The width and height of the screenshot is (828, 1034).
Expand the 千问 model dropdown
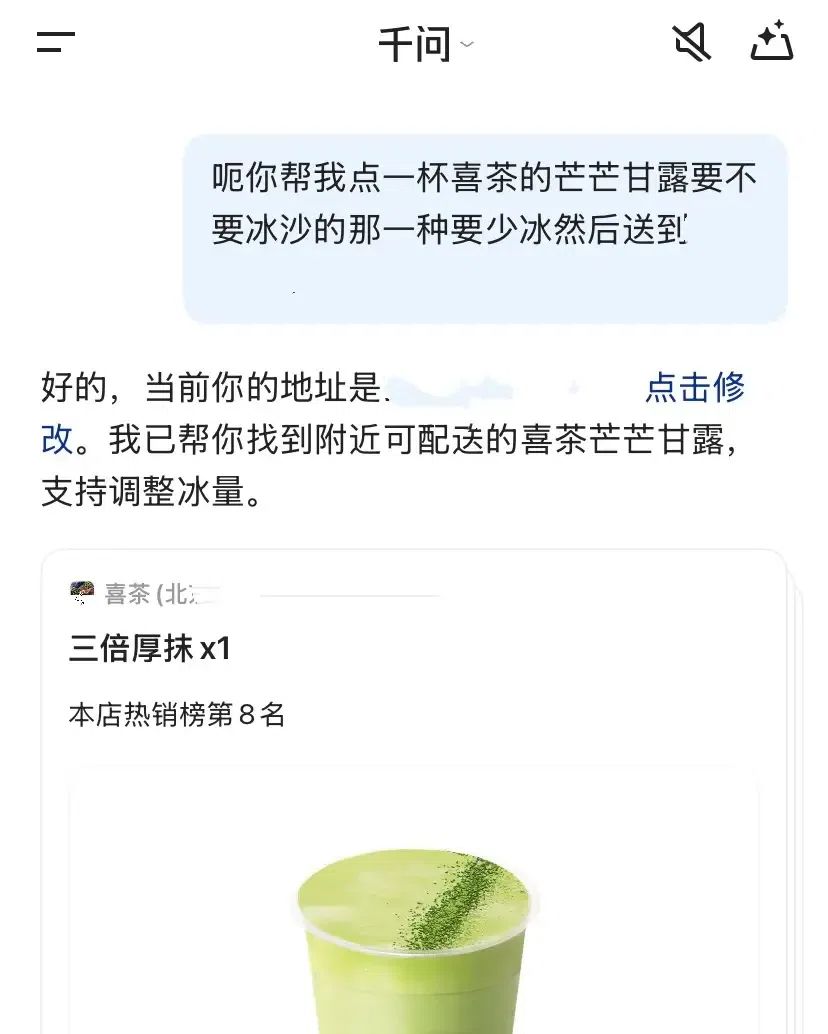point(425,44)
